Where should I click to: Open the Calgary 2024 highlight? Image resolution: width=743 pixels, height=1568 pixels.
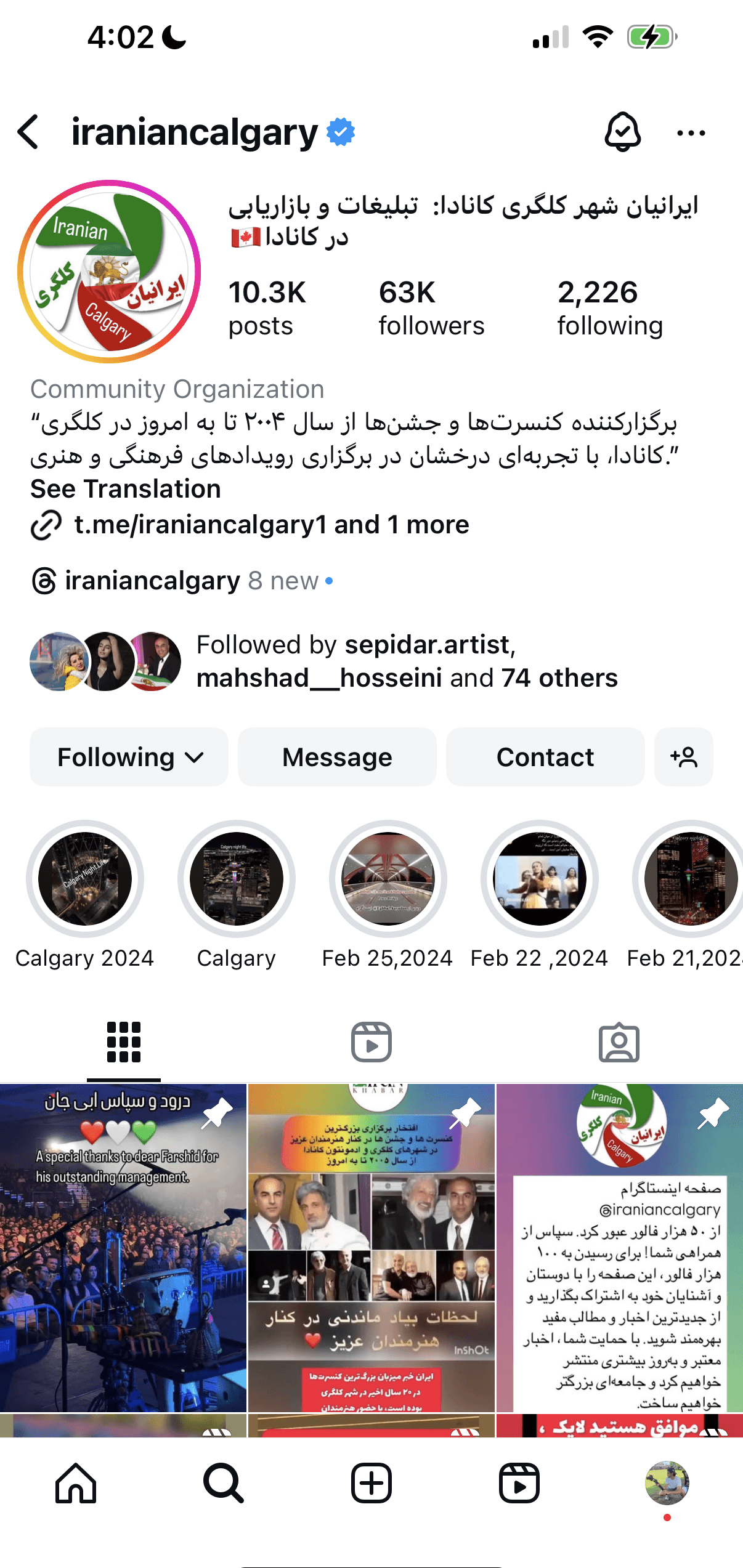coord(85,879)
